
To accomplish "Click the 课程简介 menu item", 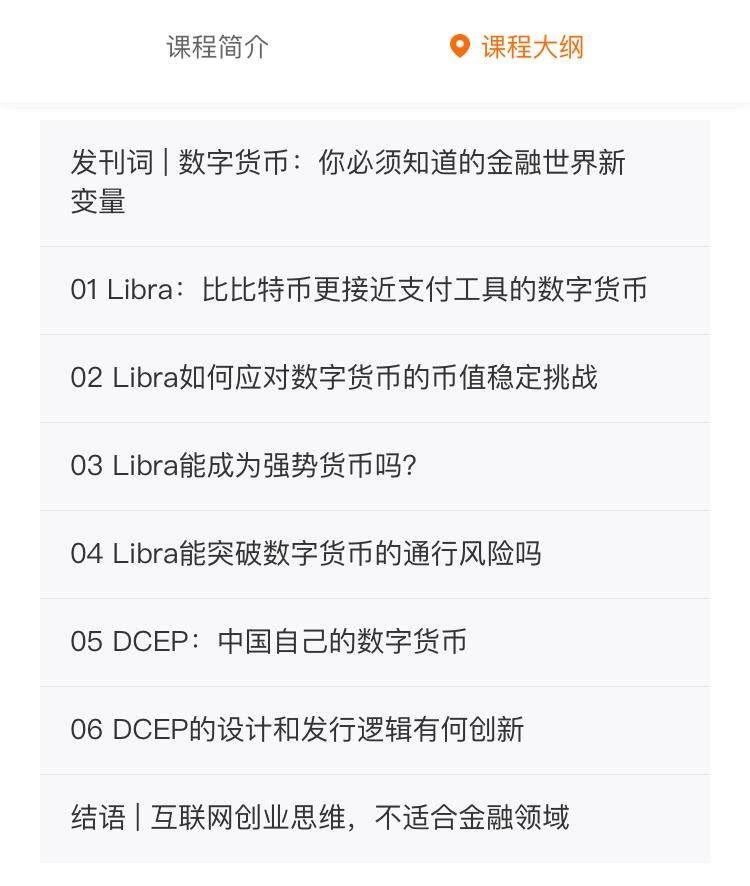I will point(216,47).
